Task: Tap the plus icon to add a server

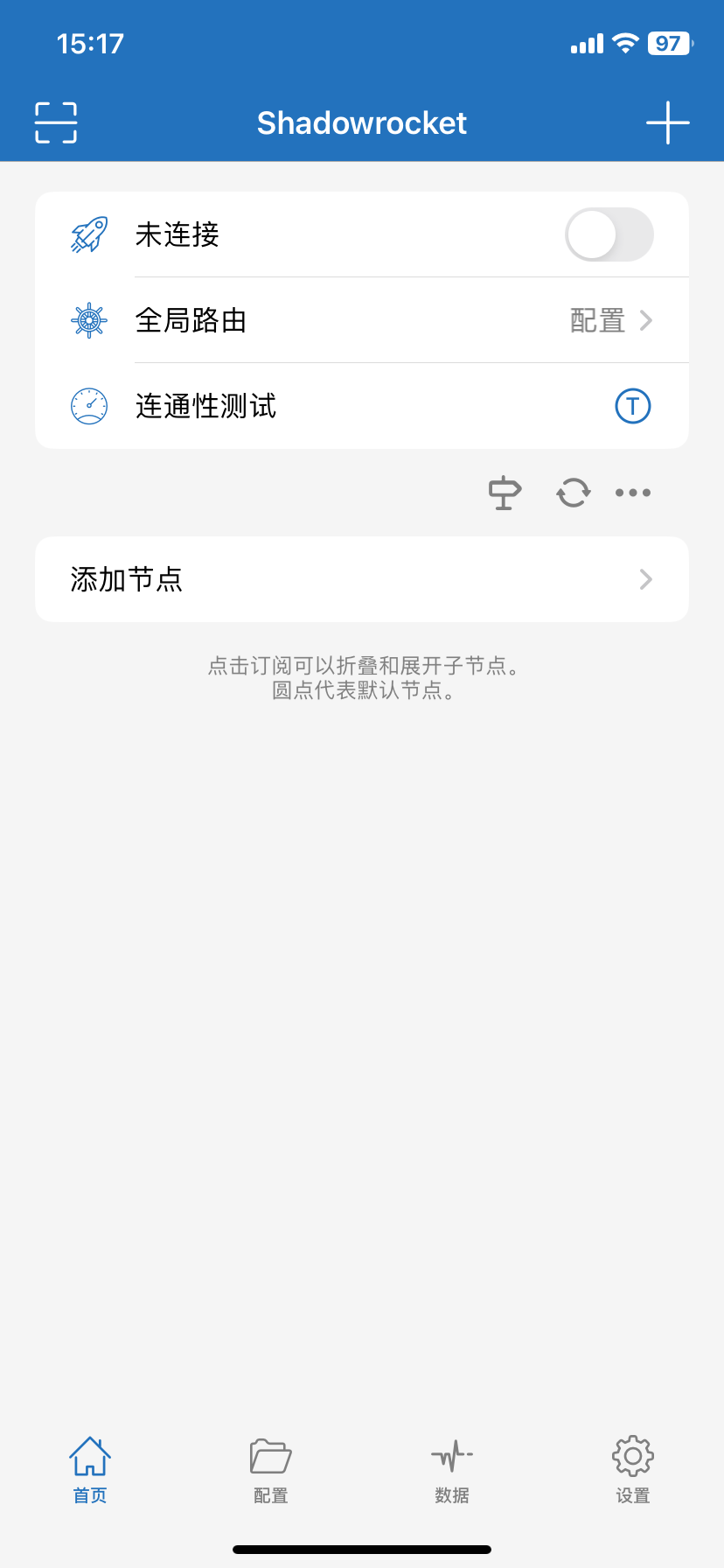Action: pyautogui.click(x=668, y=122)
